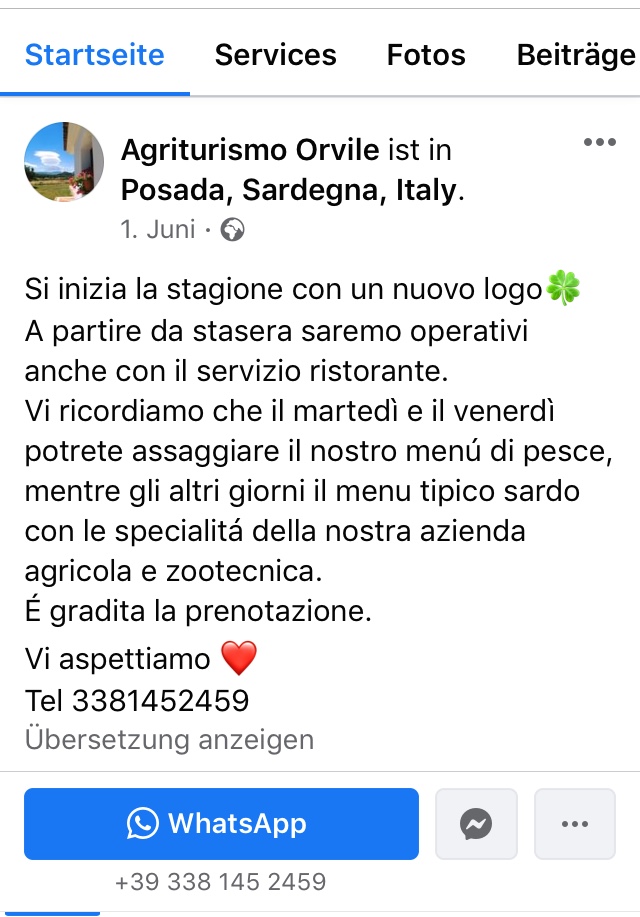Viewport: 640px width, 917px height.
Task: Open more page actions next to Messenger
Action: (x=574, y=824)
